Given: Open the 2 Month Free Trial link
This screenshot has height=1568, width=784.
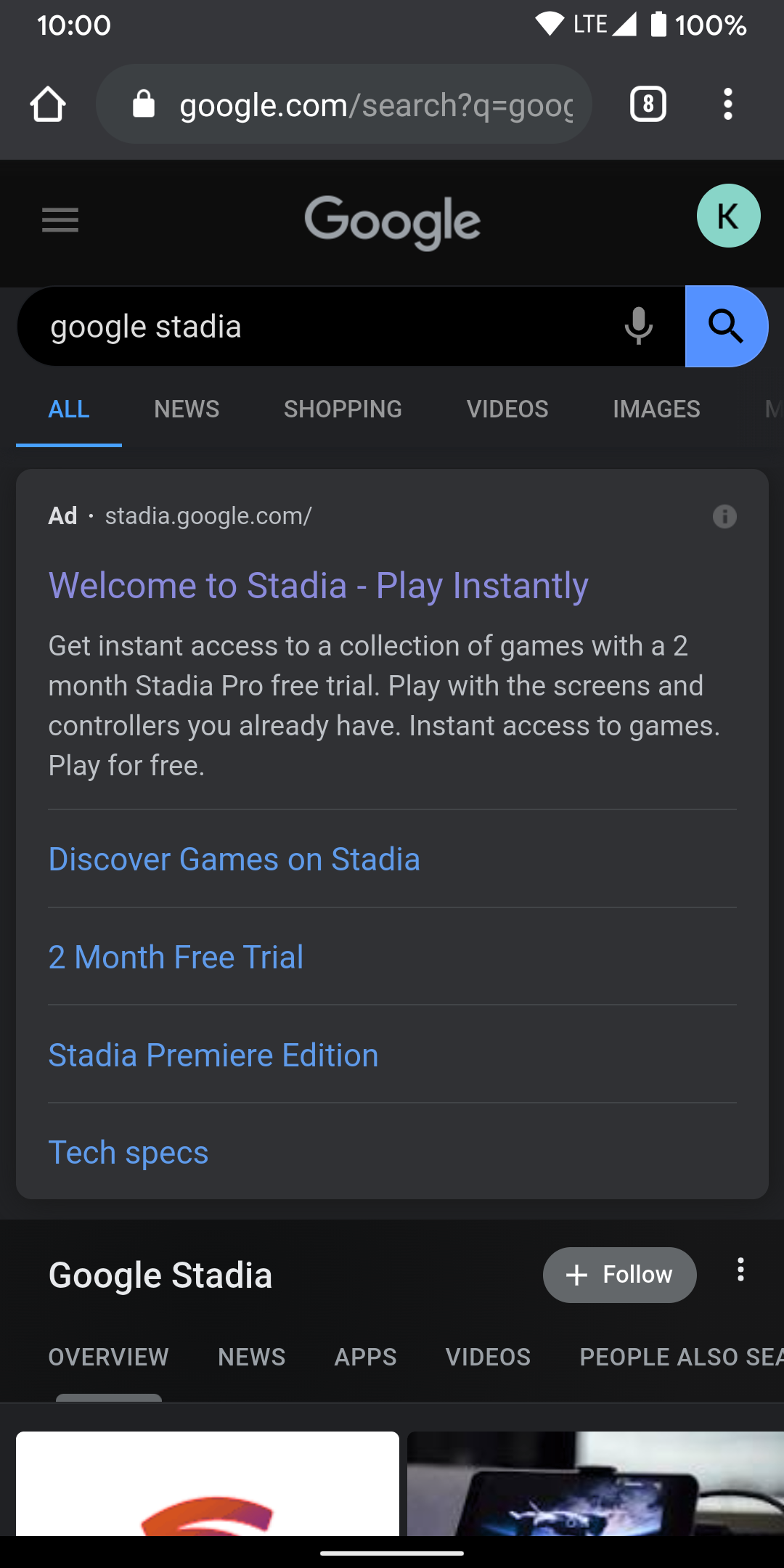Looking at the screenshot, I should pyautogui.click(x=175, y=957).
